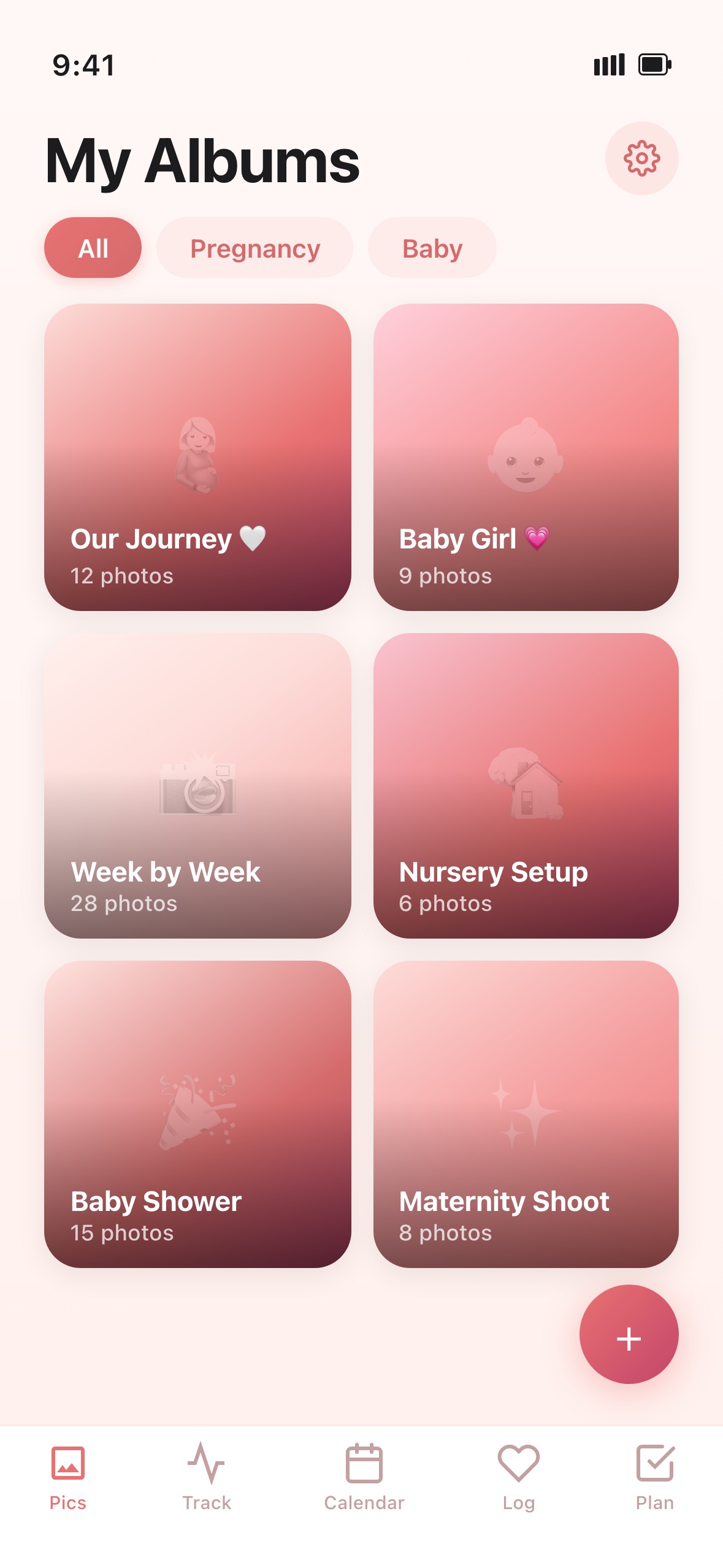Tap the Log heart icon
Image resolution: width=723 pixels, height=1568 pixels.
[x=518, y=1485]
